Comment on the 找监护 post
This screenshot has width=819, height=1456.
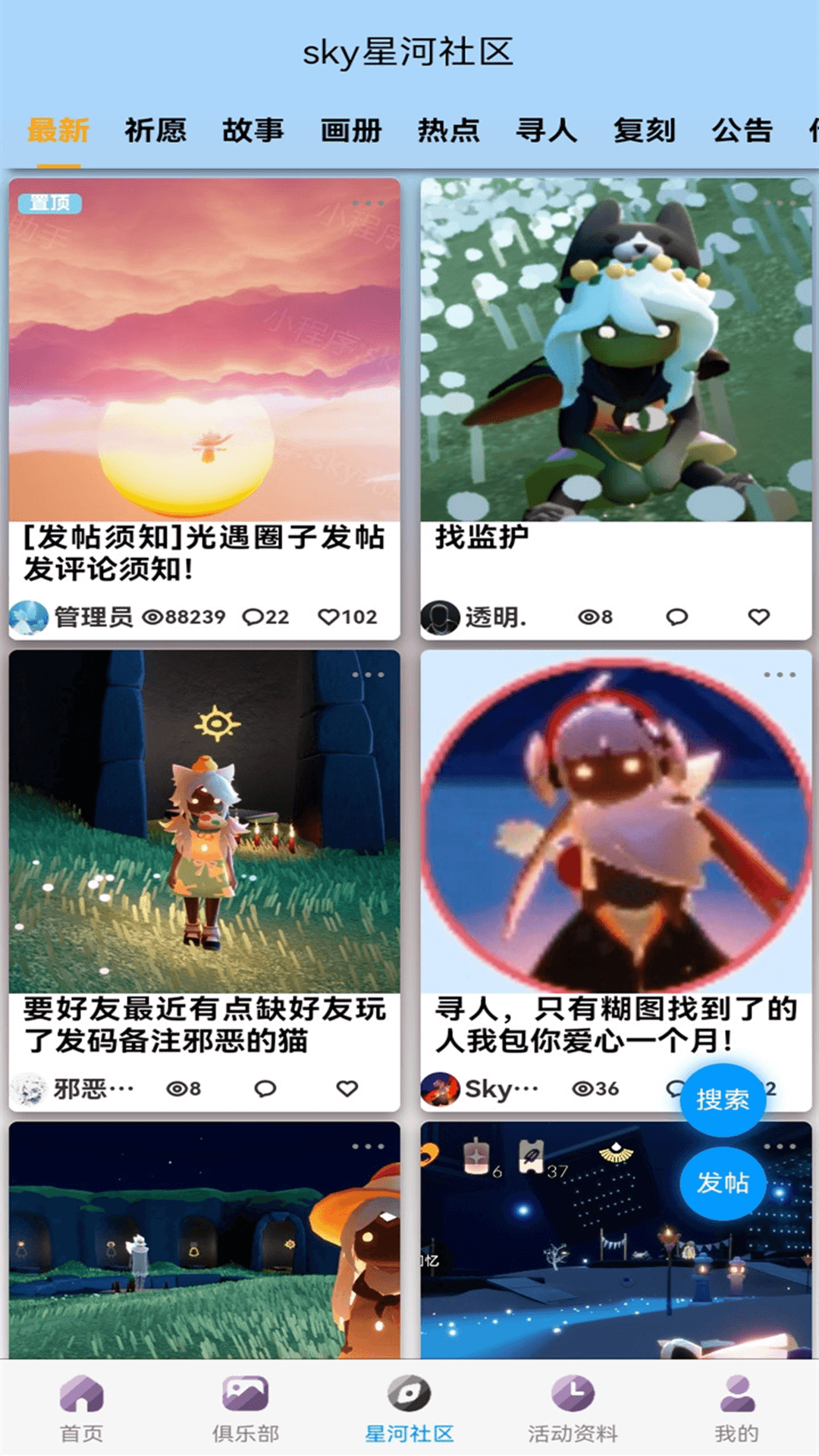(676, 617)
